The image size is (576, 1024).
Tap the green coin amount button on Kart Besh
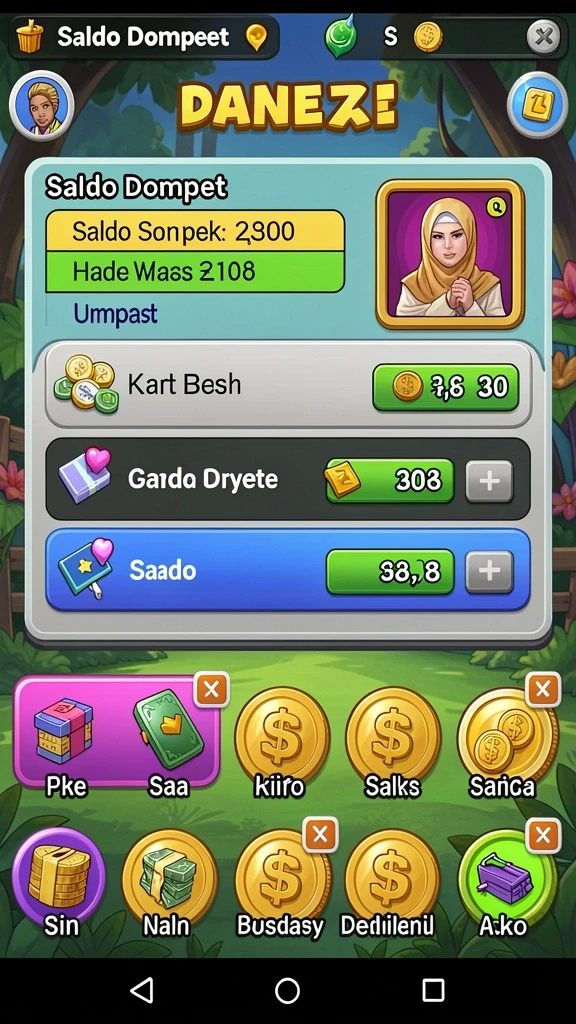tap(445, 387)
